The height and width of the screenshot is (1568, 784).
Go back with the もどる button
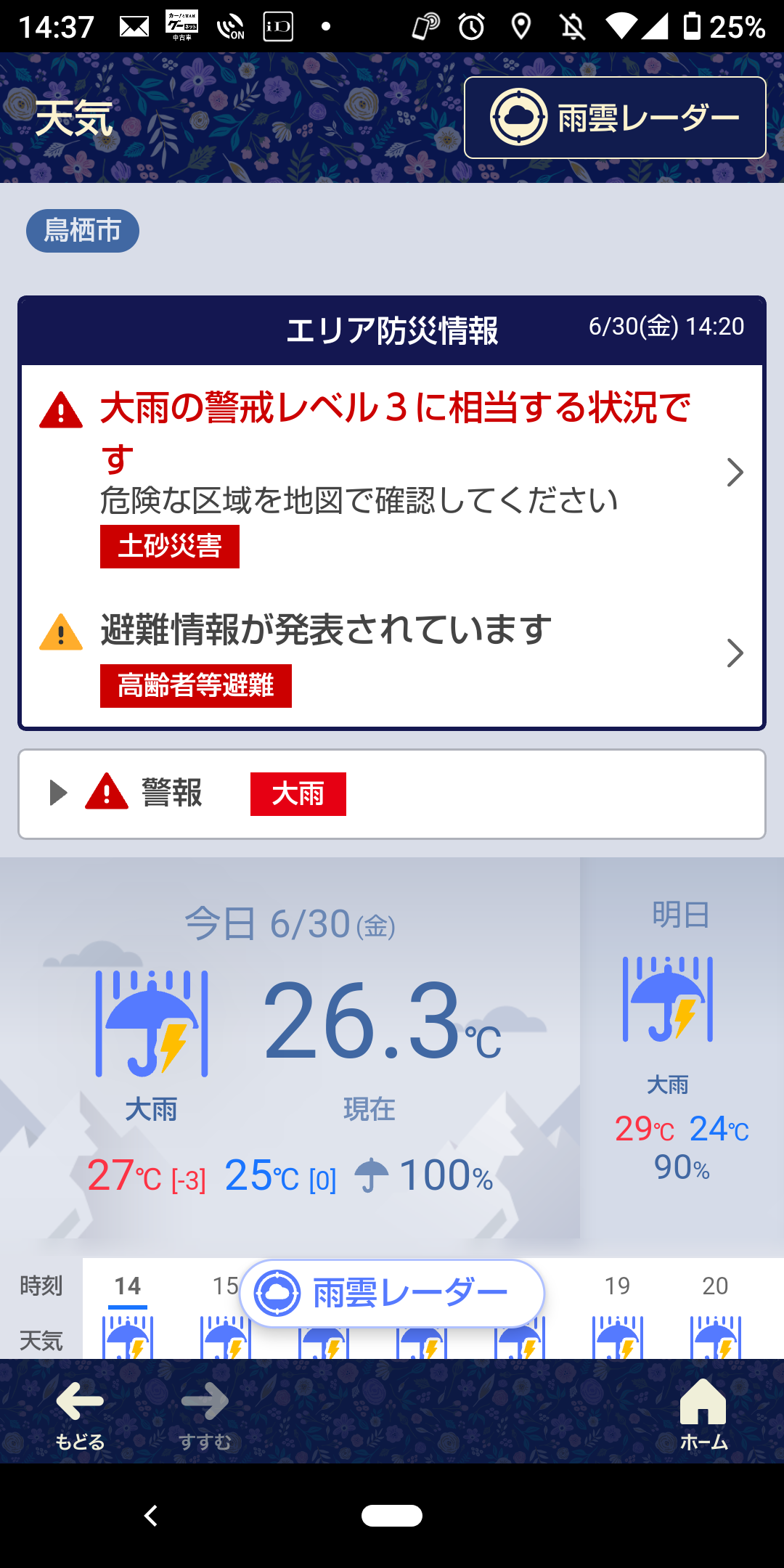point(80,1414)
